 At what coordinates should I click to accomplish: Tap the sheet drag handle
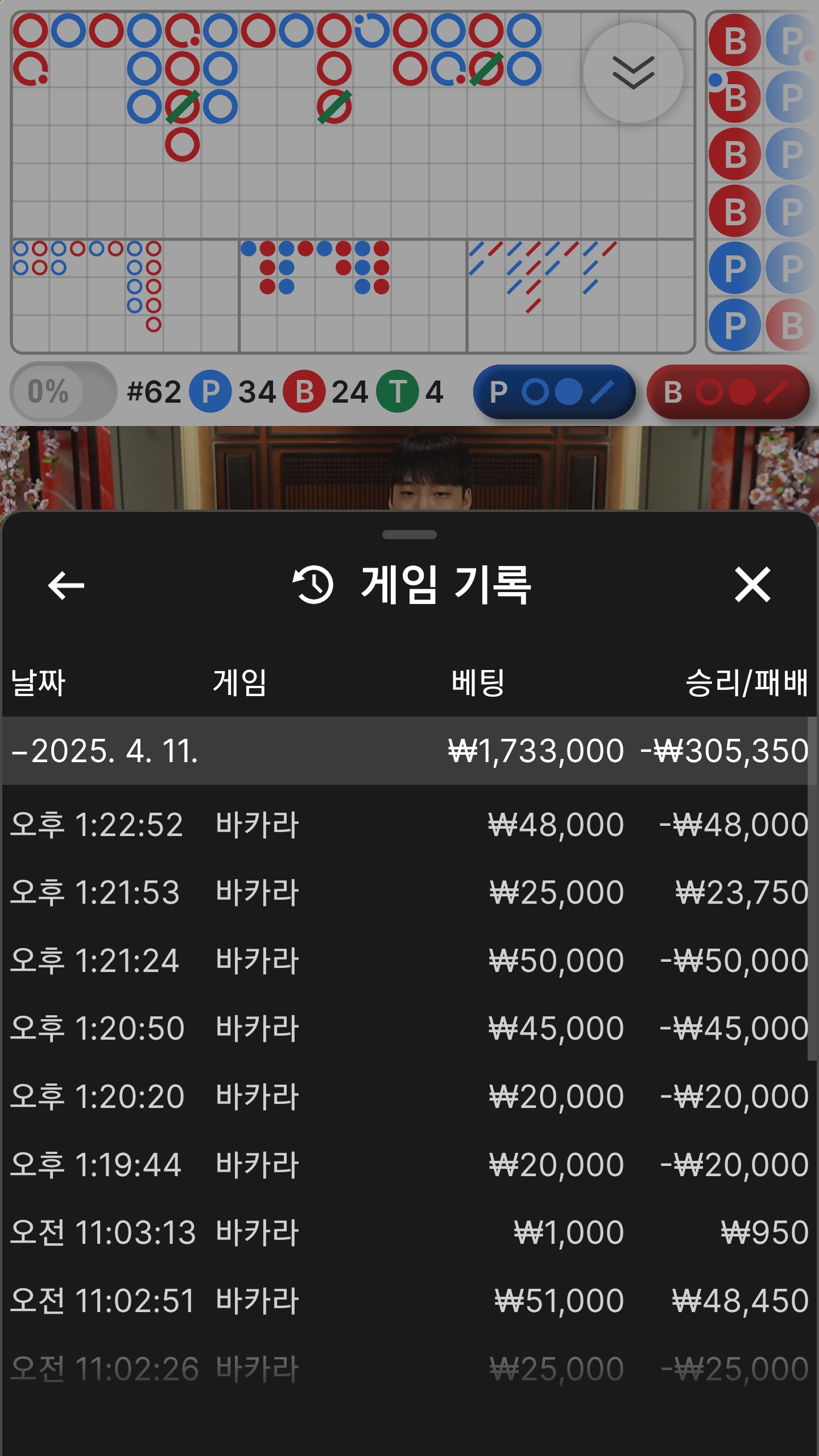[409, 535]
